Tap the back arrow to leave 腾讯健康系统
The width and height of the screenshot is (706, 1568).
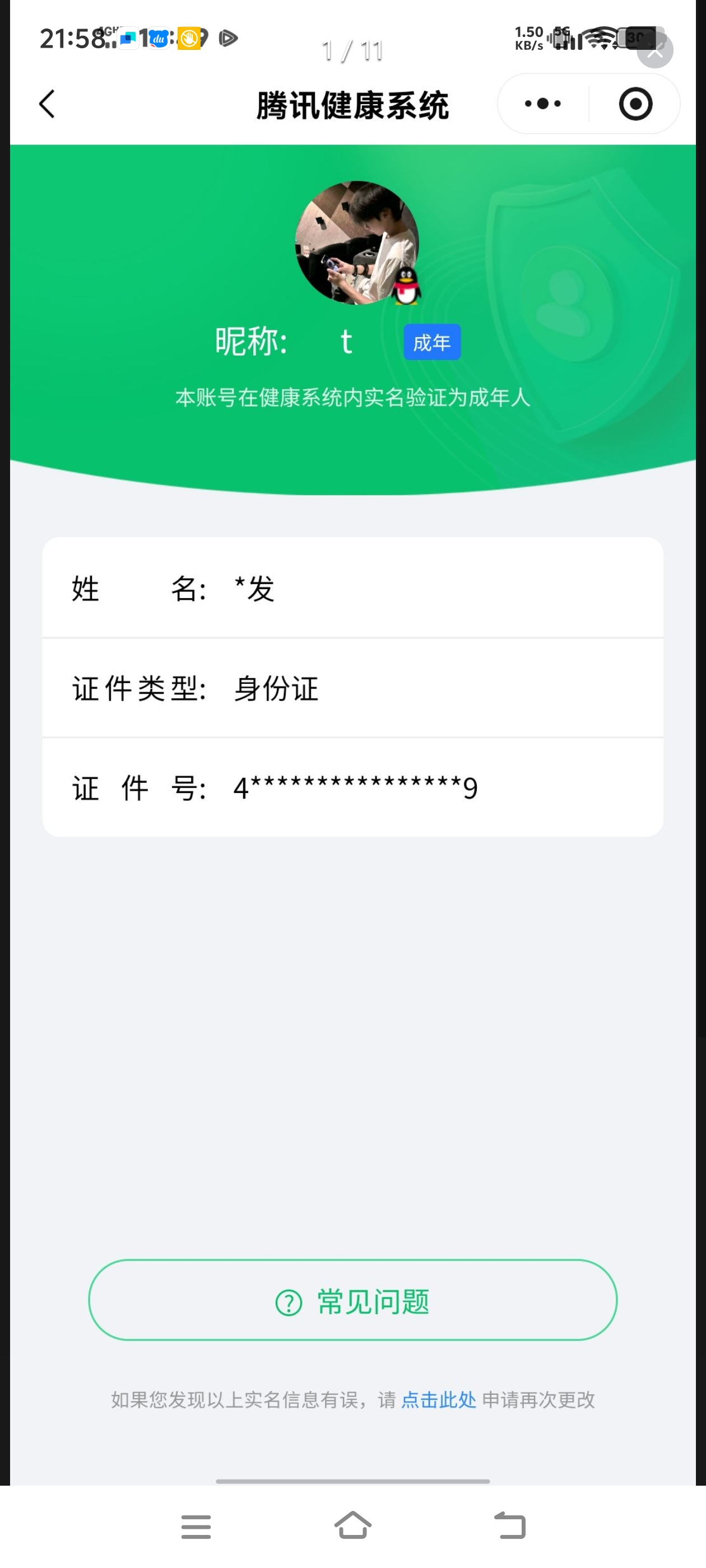pyautogui.click(x=47, y=104)
